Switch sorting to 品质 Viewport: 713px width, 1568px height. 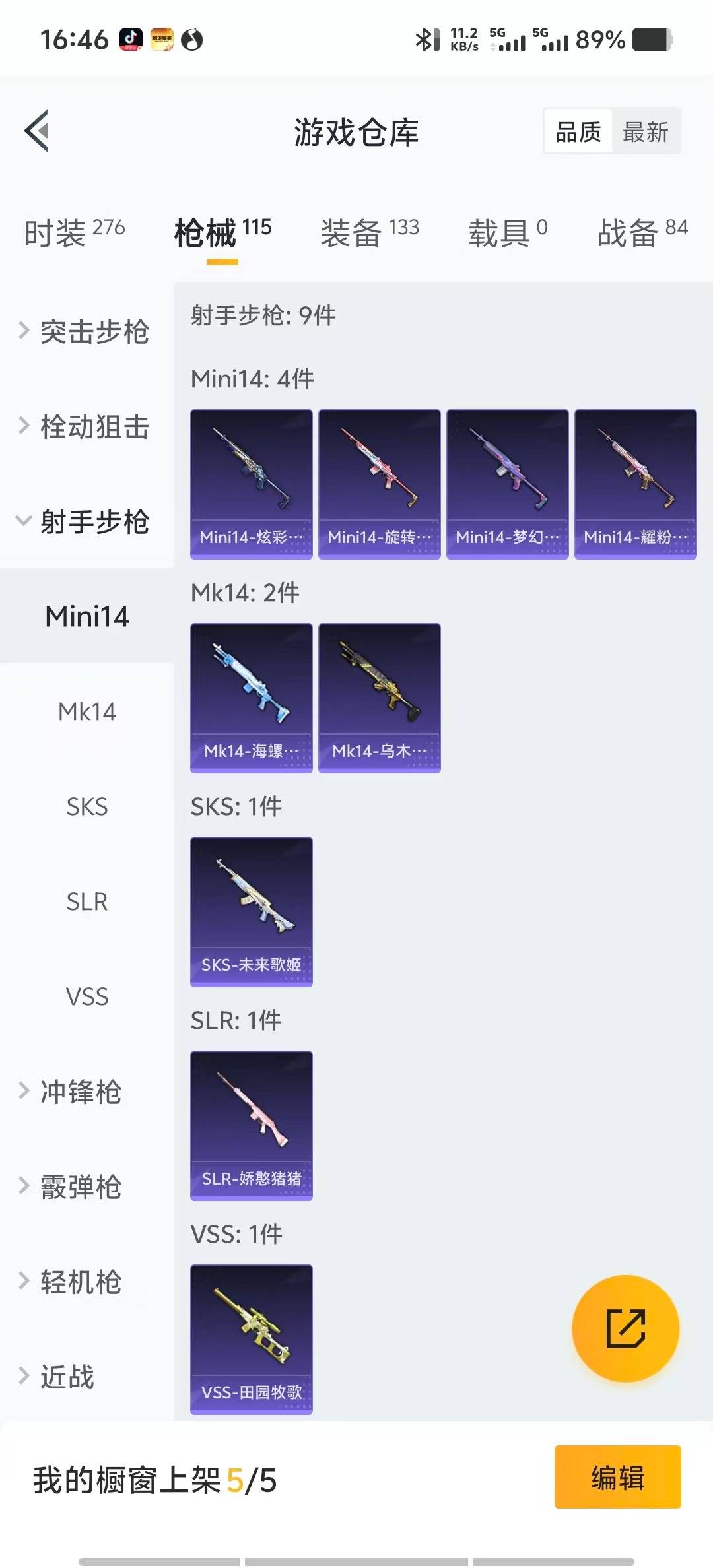point(576,131)
